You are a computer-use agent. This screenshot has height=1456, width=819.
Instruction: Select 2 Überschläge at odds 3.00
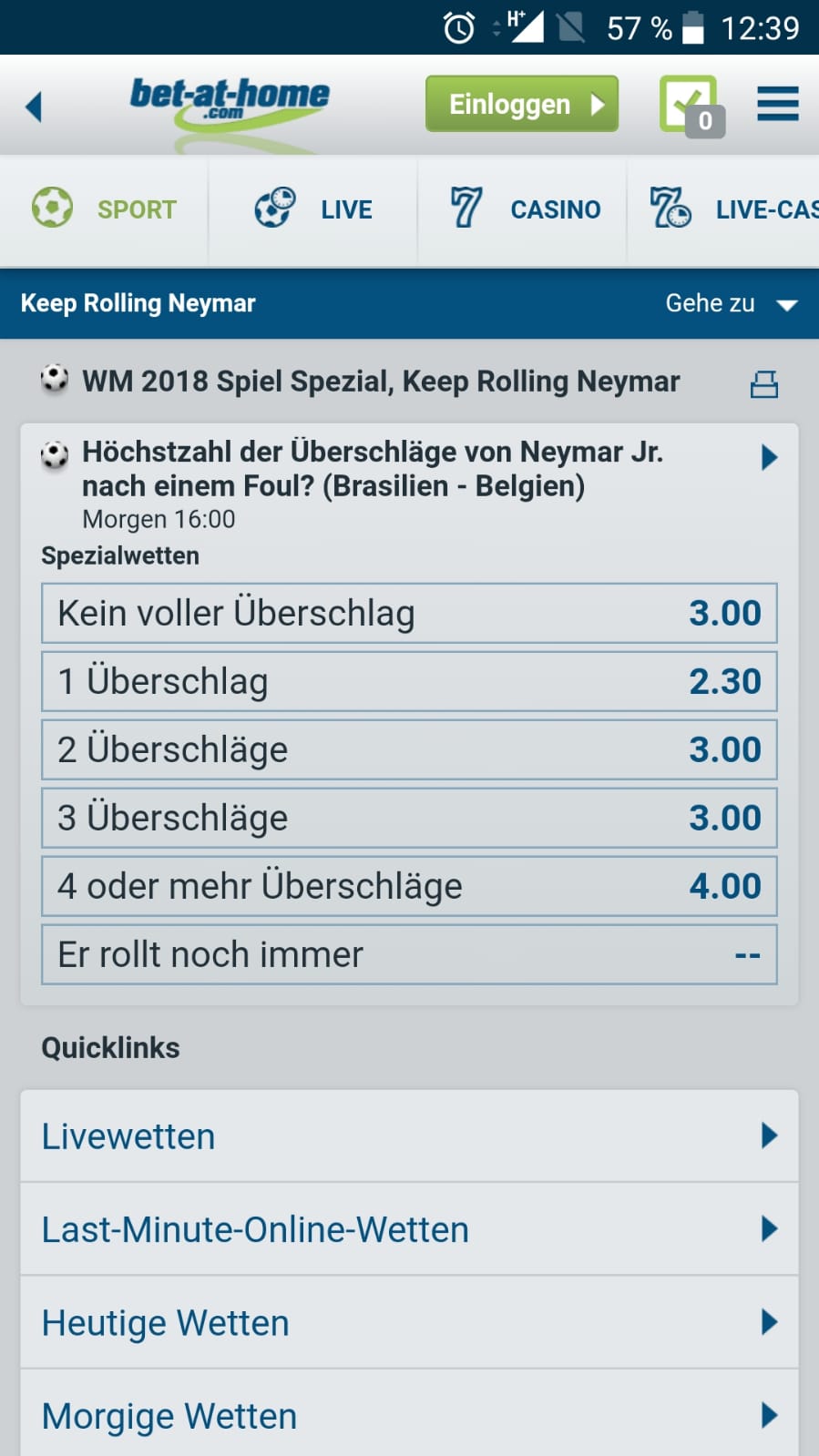coord(409,749)
